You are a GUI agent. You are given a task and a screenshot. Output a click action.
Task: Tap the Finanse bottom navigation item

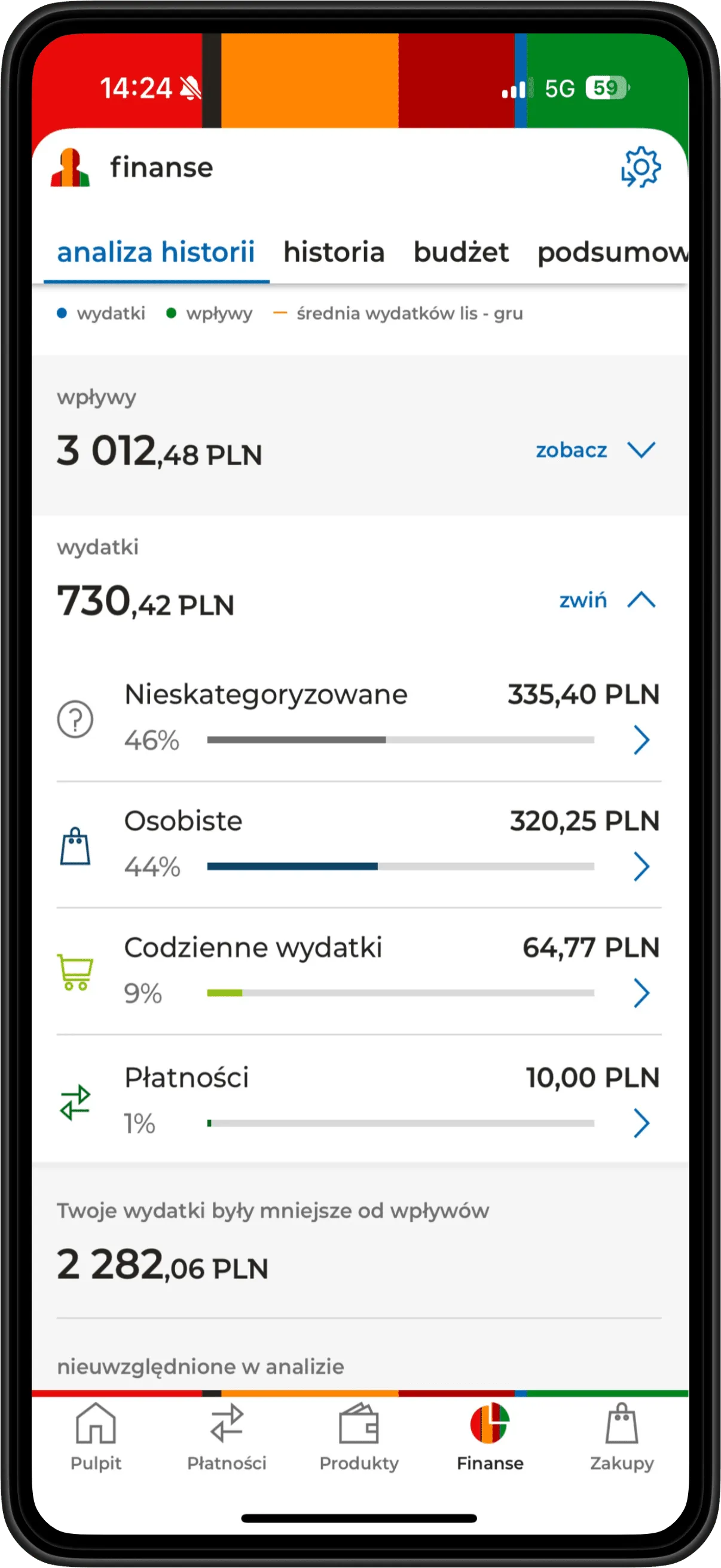pyautogui.click(x=490, y=1438)
